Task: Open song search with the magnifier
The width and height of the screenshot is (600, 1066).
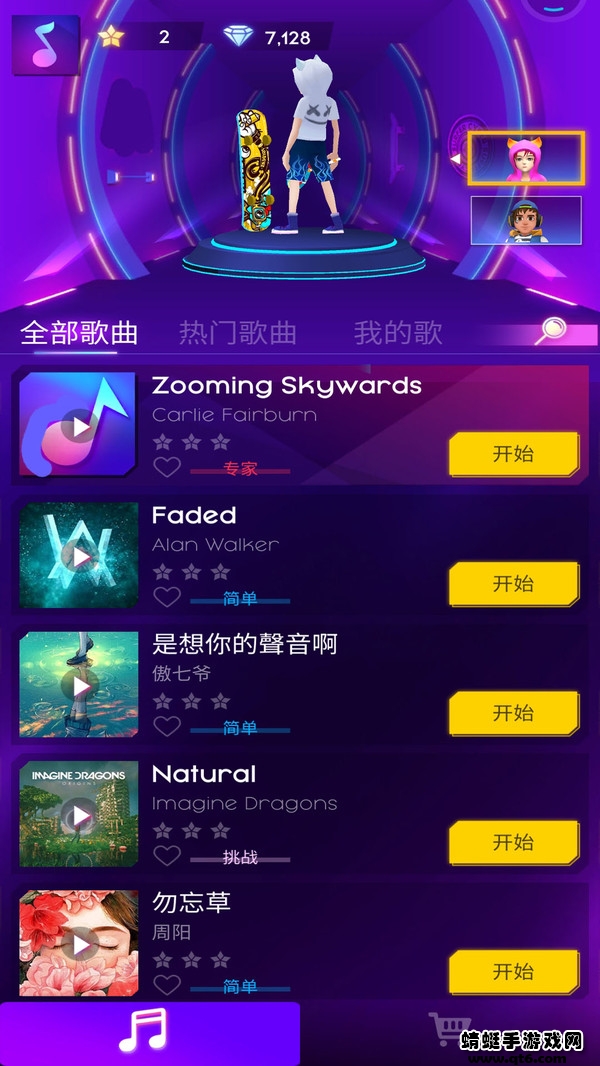Action: tap(552, 330)
